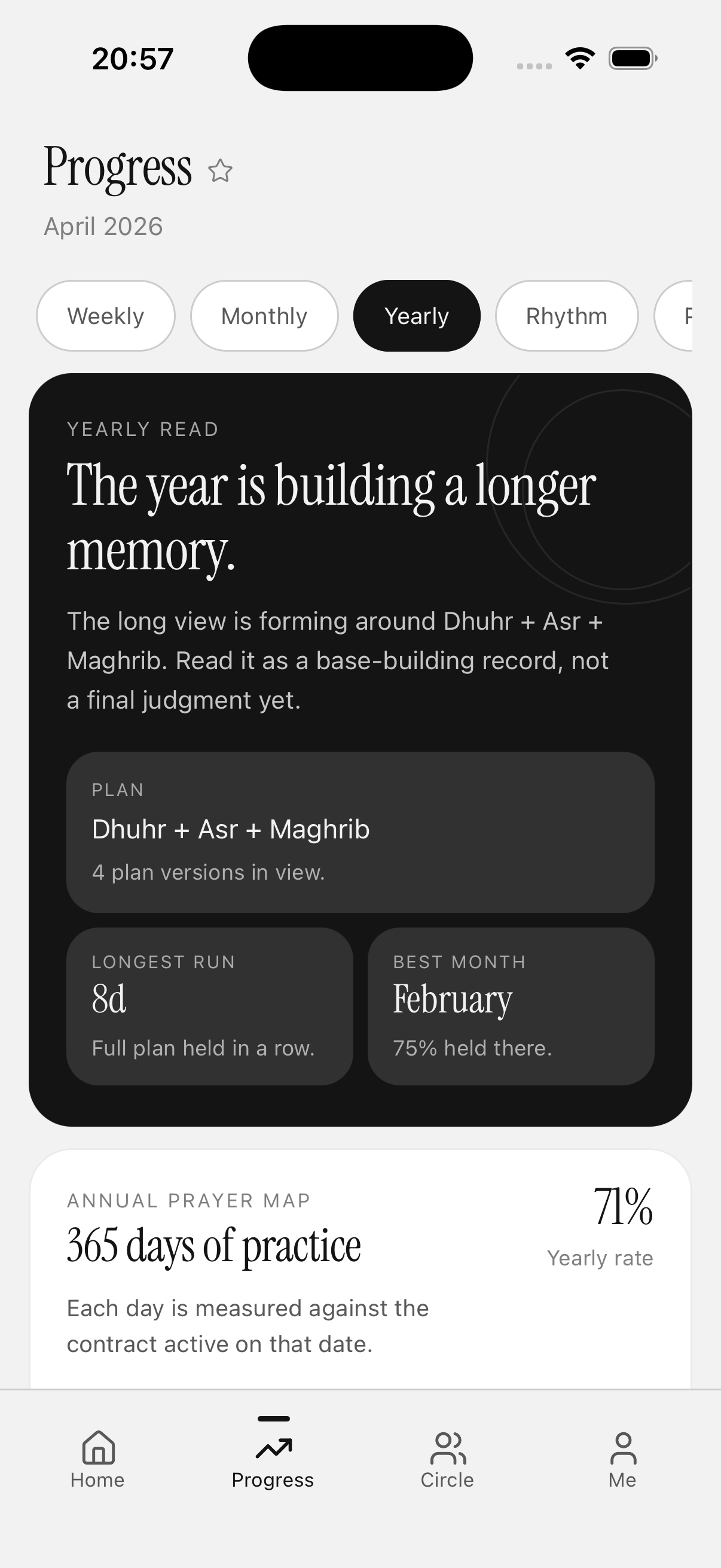The width and height of the screenshot is (721, 1568).
Task: Switch to the Weekly view
Action: coord(106,316)
